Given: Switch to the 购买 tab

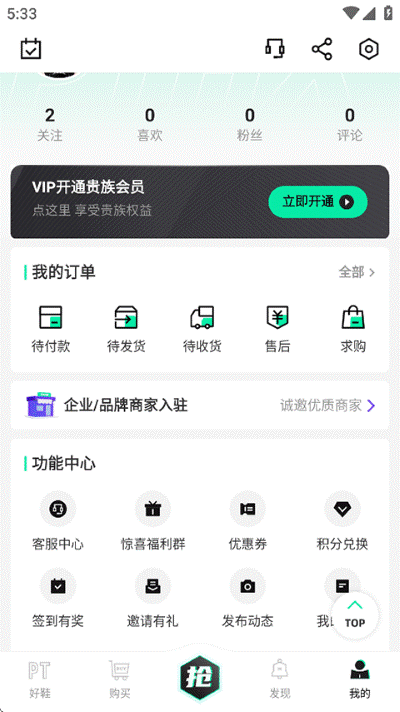Looking at the screenshot, I should (x=120, y=680).
